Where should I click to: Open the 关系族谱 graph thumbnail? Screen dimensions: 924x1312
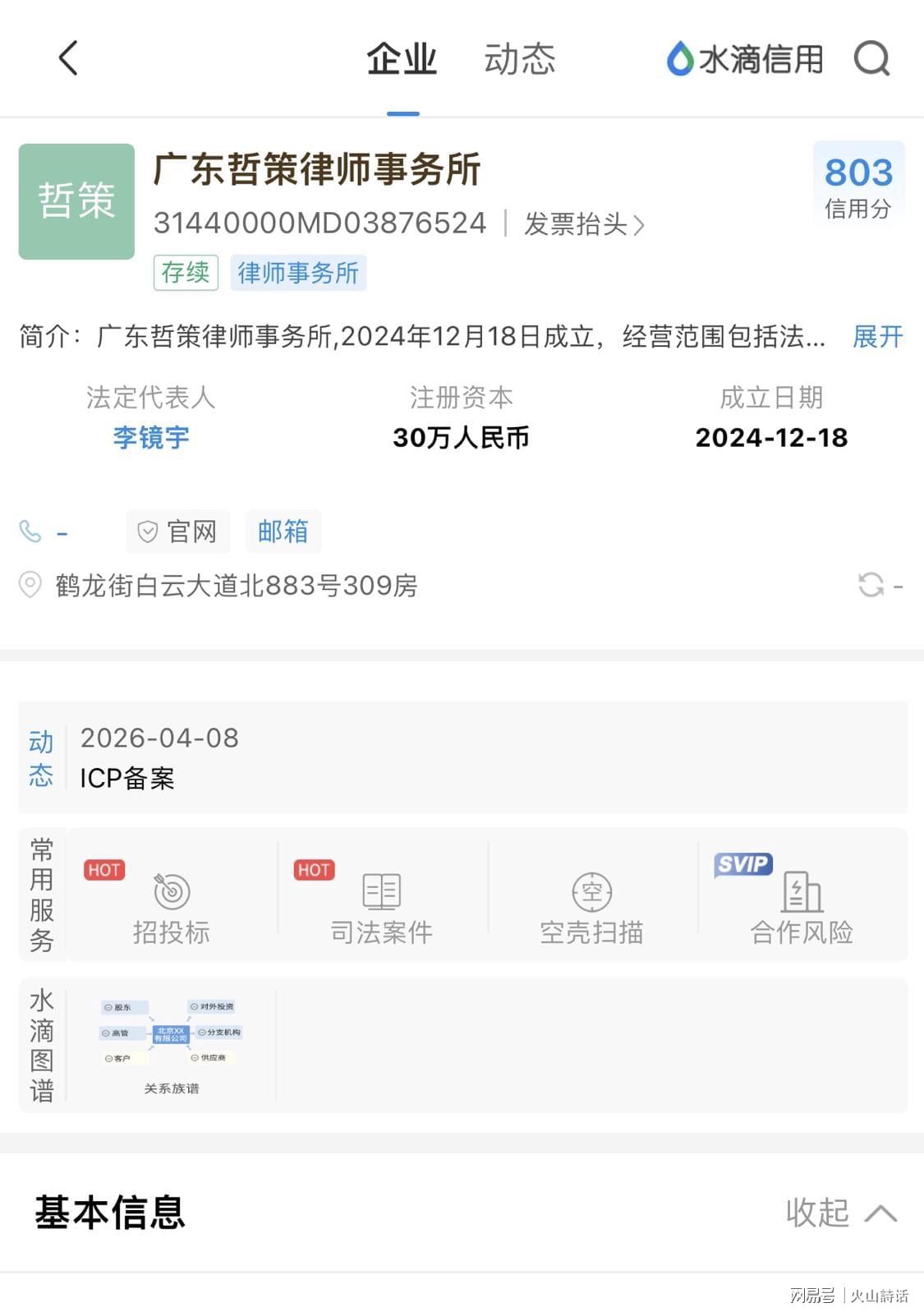172,1046
